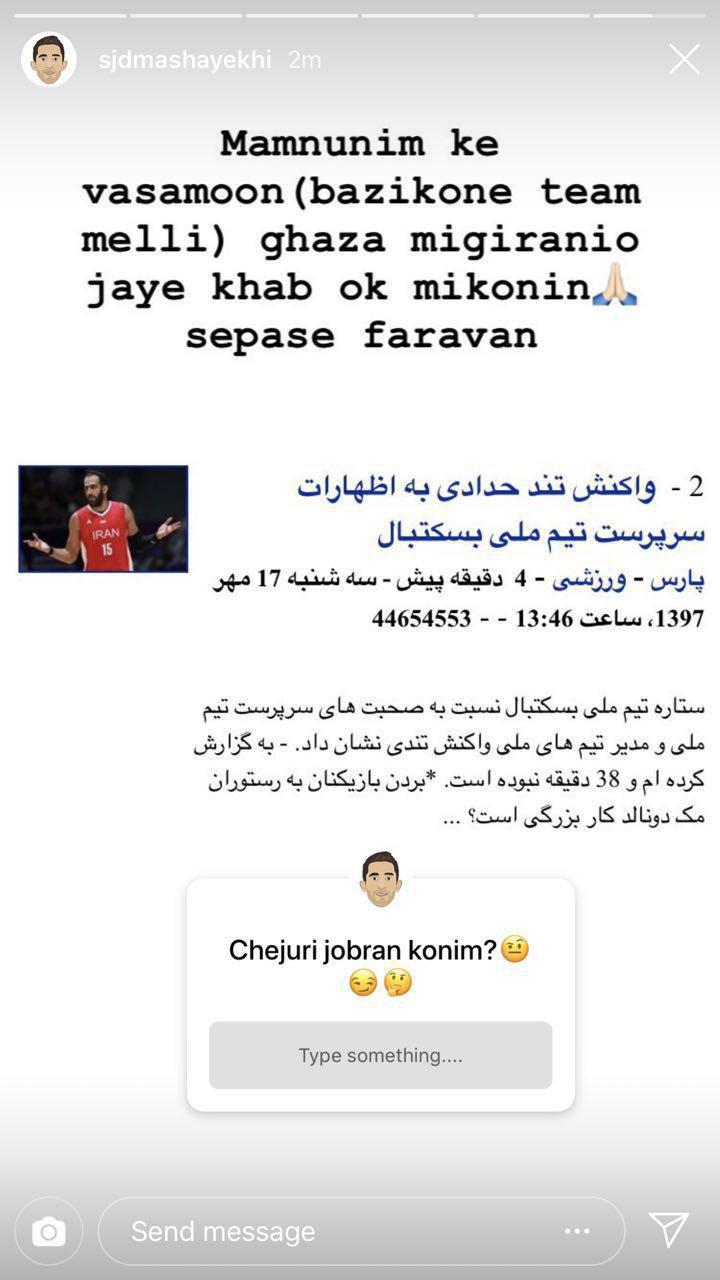Image resolution: width=720 pixels, height=1280 pixels.
Task: Open the camera from the story
Action: pyautogui.click(x=48, y=1231)
